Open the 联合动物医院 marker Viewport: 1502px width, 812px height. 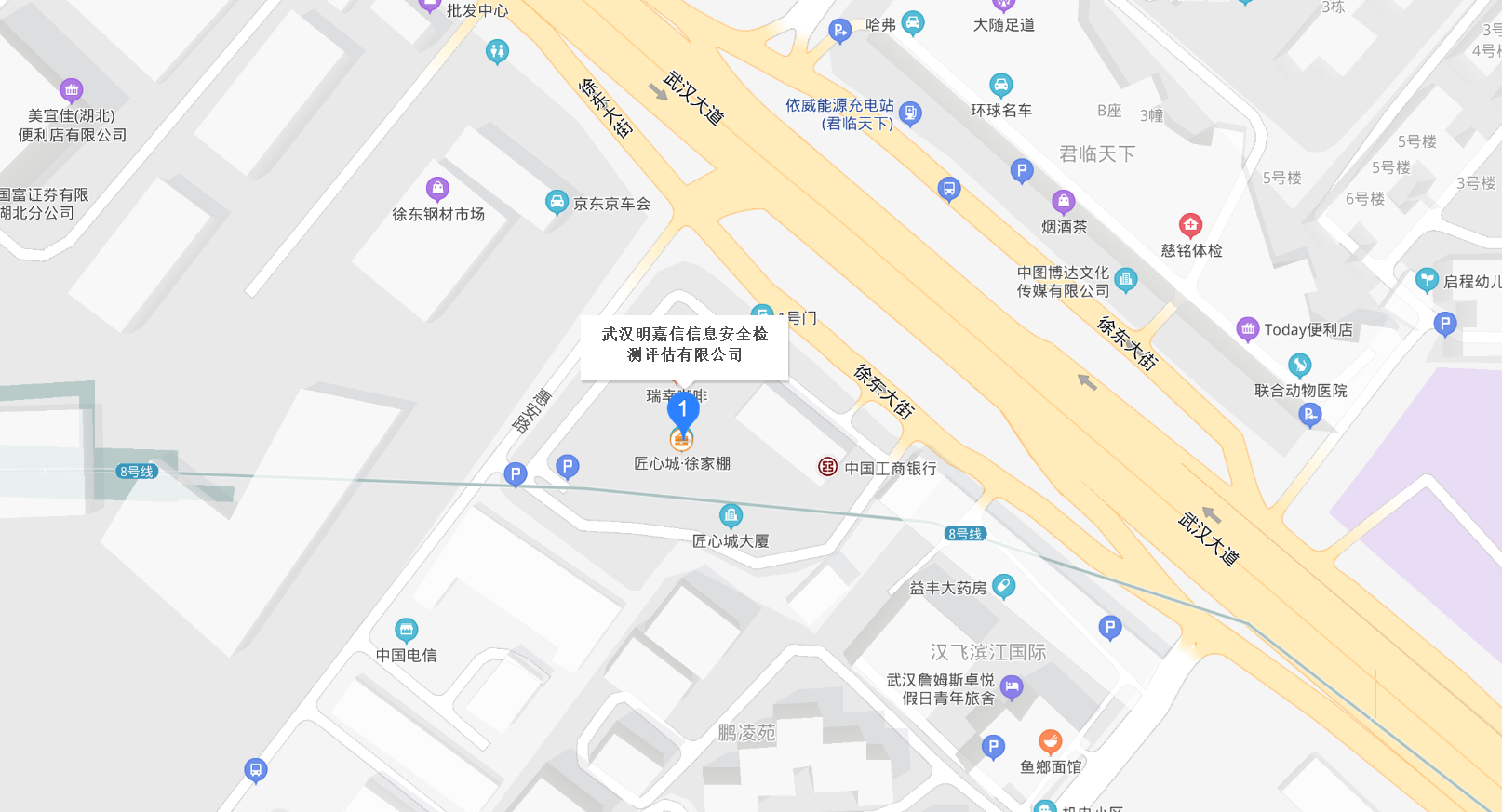tap(1299, 365)
